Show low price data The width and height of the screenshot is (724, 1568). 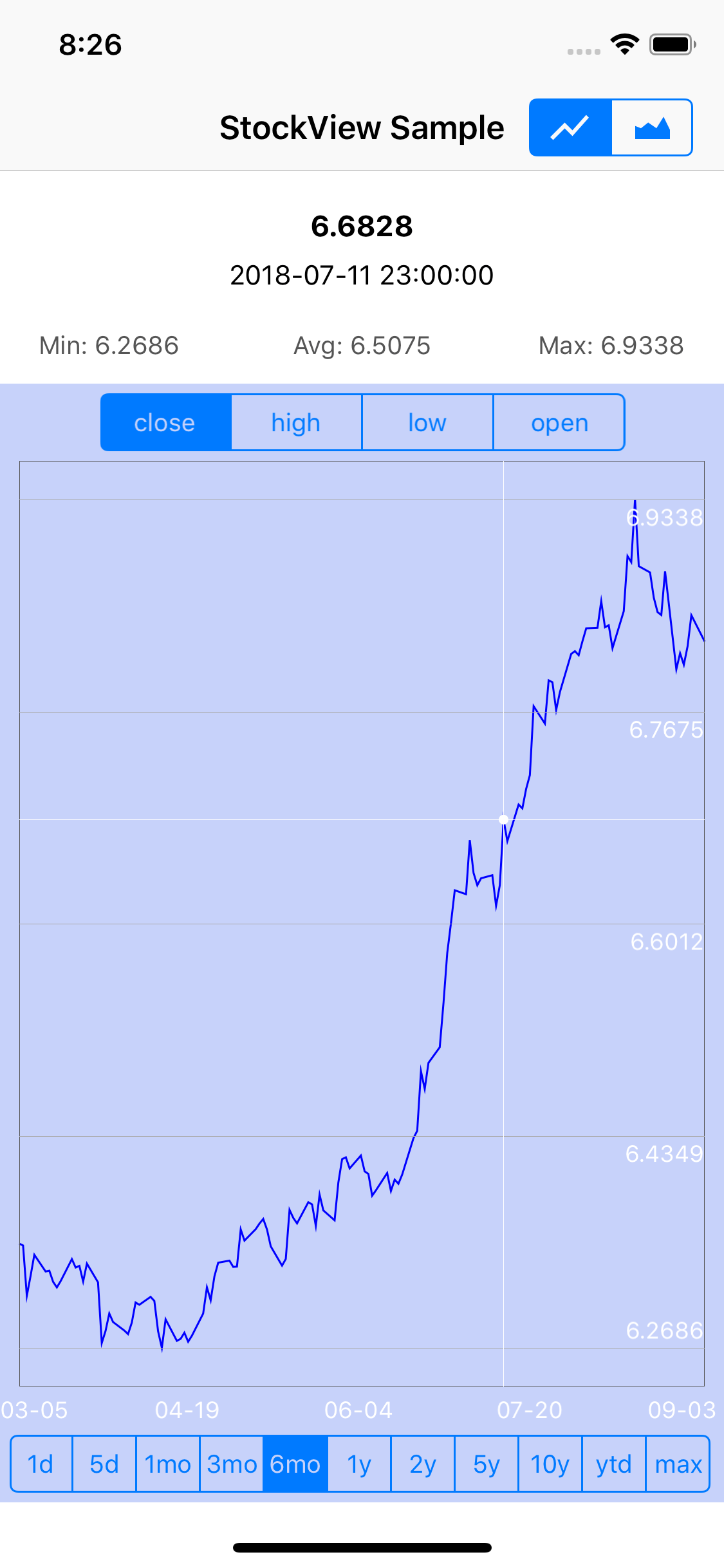(x=427, y=423)
